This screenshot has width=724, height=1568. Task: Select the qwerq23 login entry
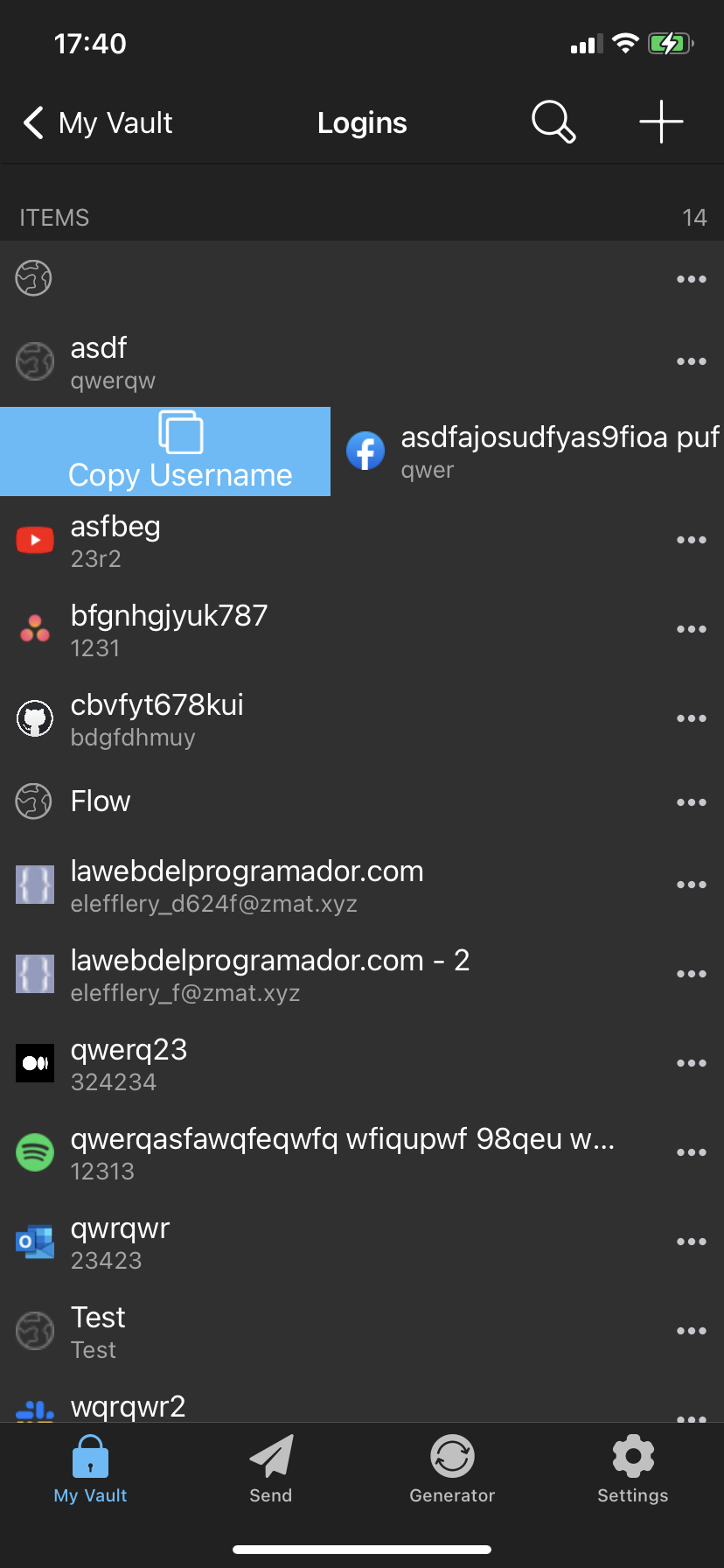click(x=262, y=1064)
